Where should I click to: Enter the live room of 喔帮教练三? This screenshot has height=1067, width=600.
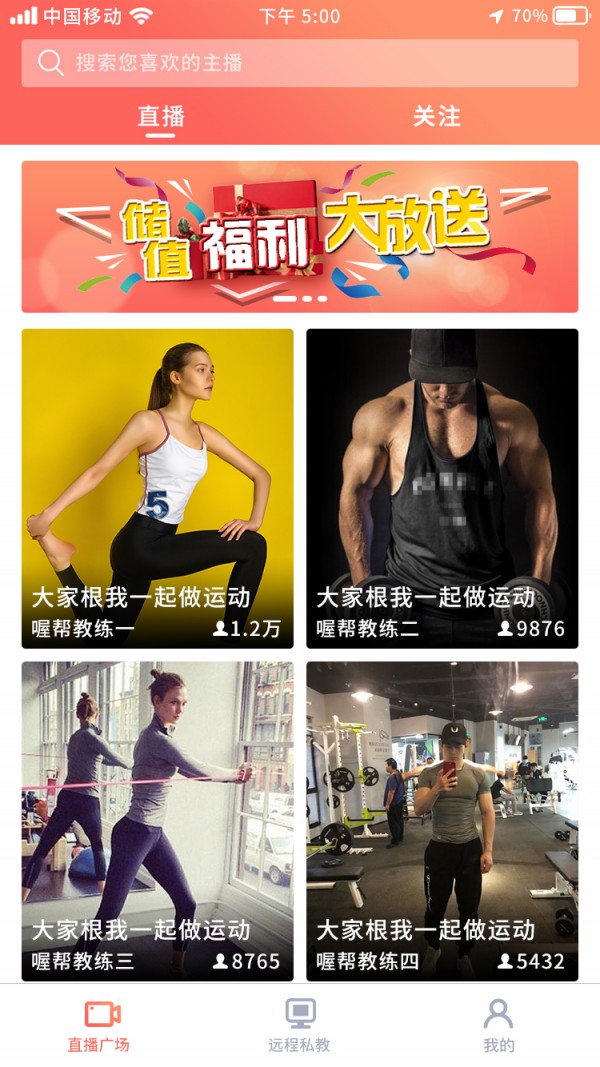click(x=158, y=820)
